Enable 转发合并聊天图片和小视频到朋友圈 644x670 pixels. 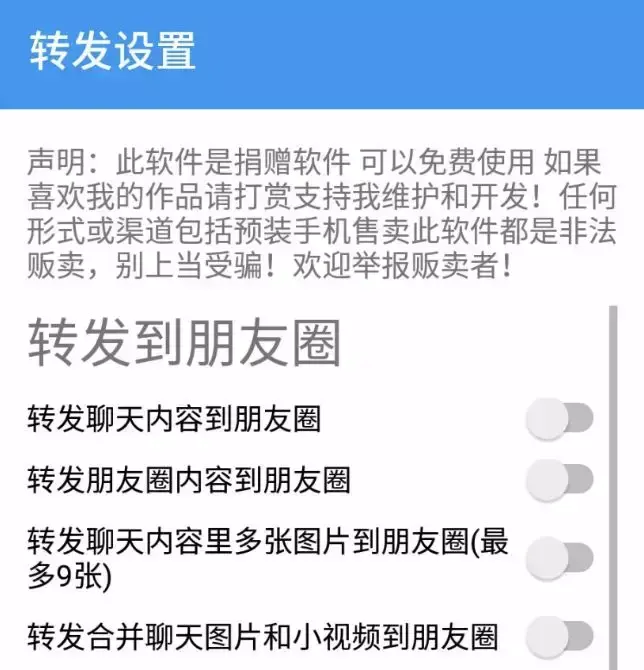560,636
